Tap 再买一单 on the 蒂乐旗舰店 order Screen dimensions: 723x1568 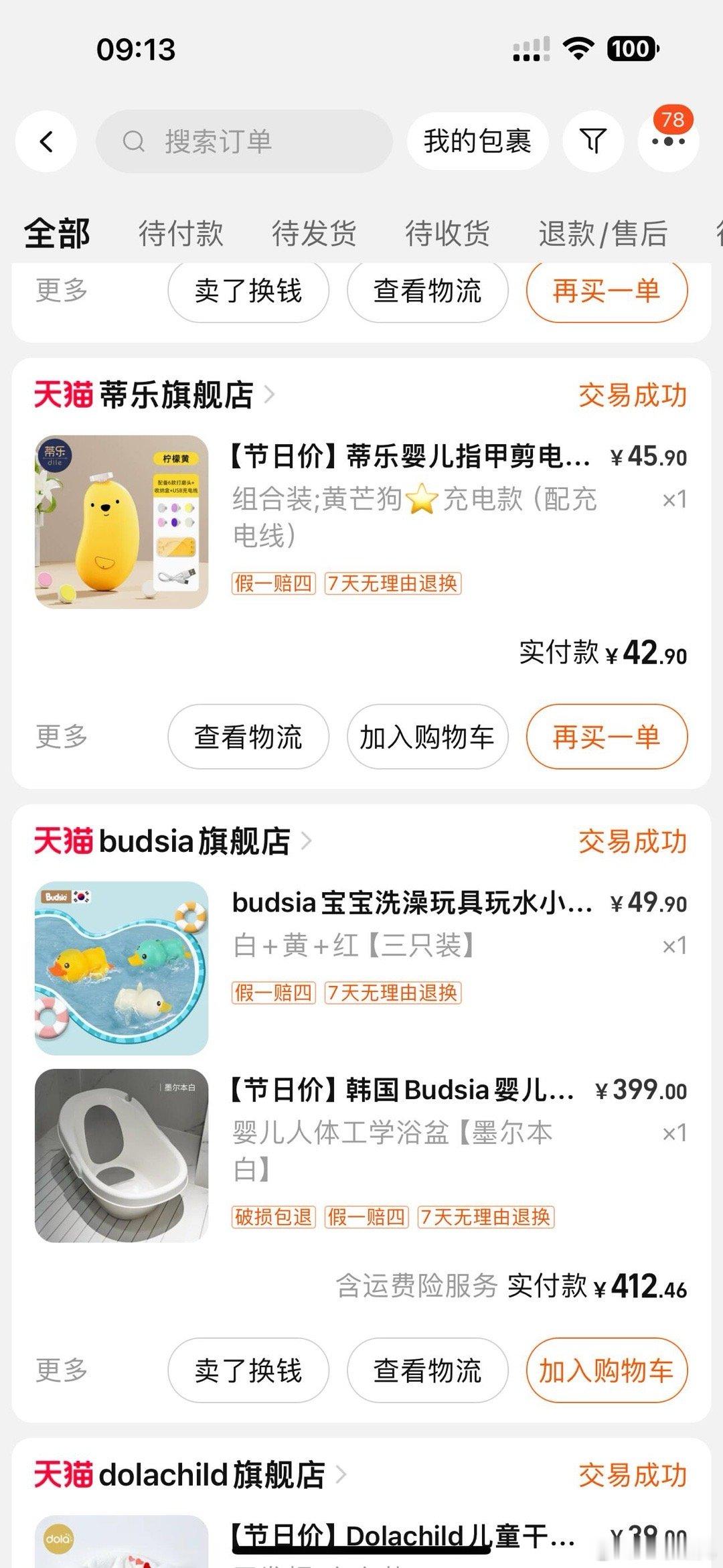(607, 737)
